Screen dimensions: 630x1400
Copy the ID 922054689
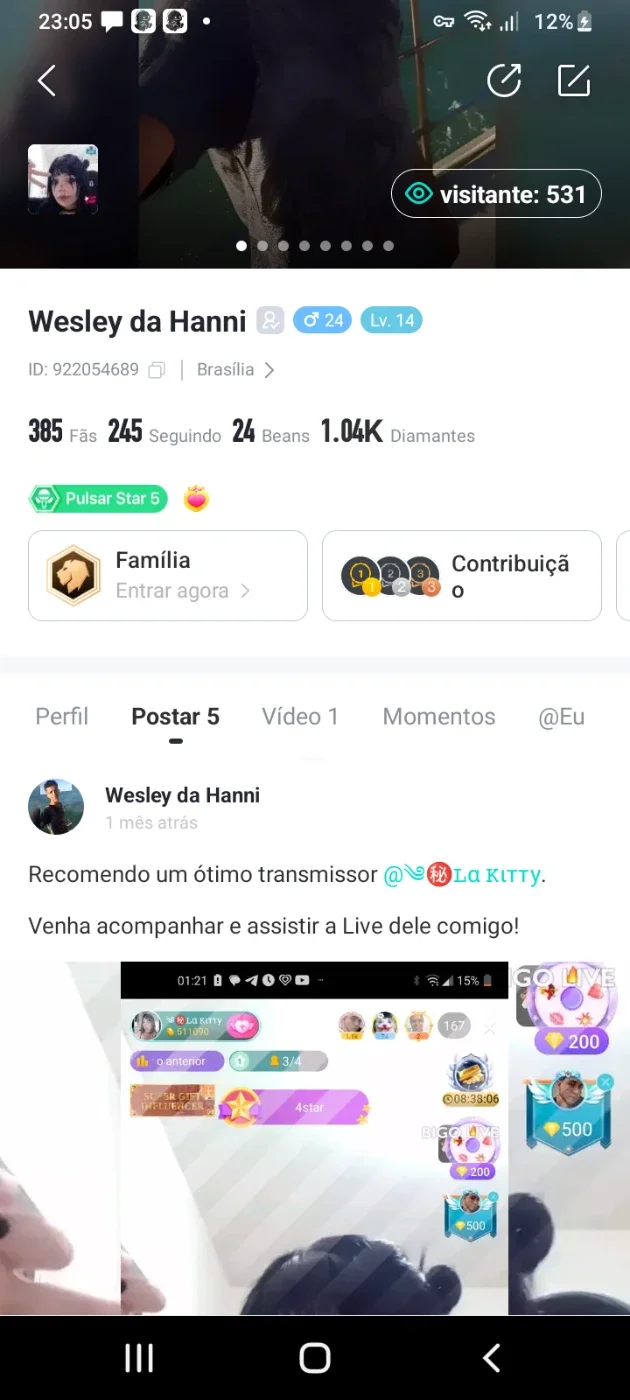(157, 370)
